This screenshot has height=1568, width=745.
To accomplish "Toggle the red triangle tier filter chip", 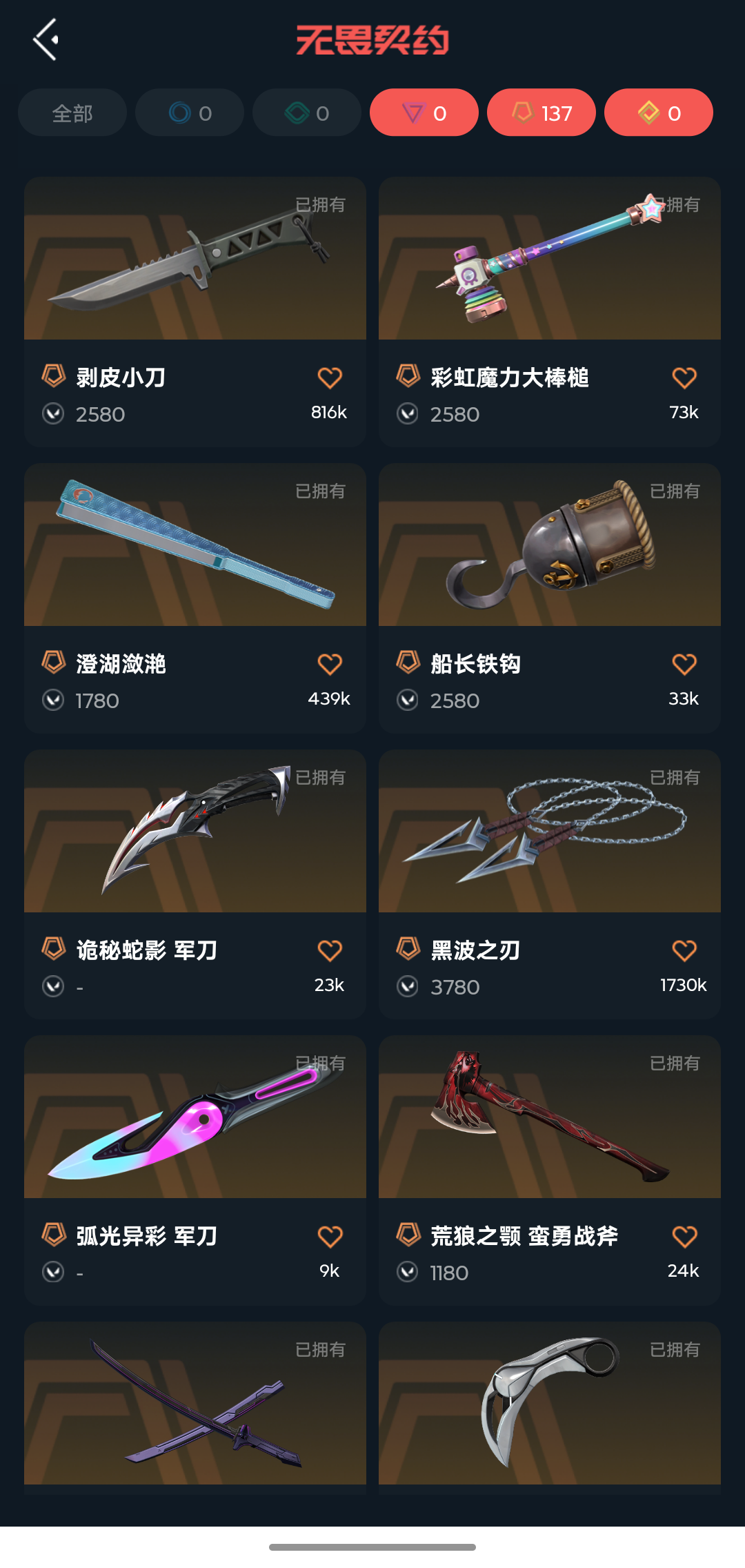I will pos(424,113).
